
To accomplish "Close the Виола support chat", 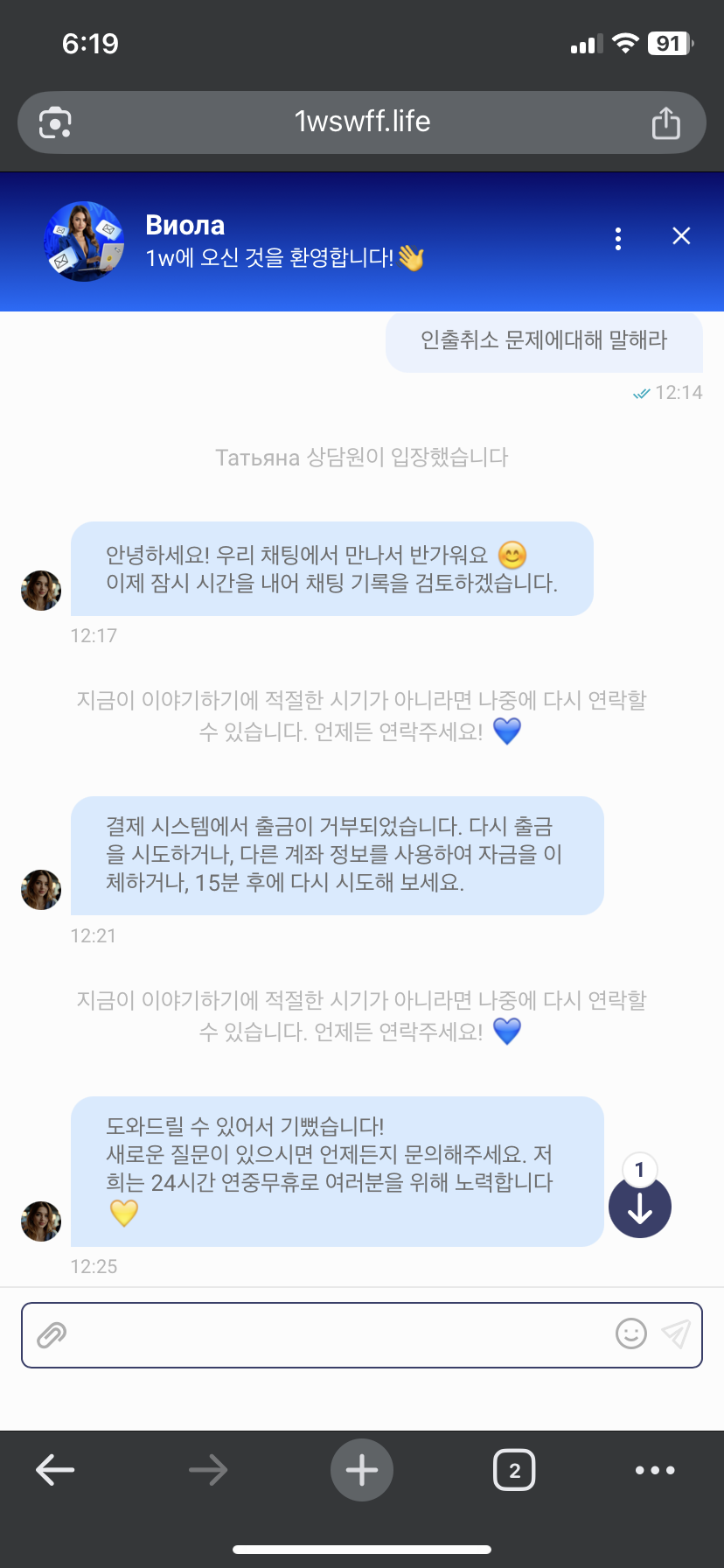I will 681,236.
